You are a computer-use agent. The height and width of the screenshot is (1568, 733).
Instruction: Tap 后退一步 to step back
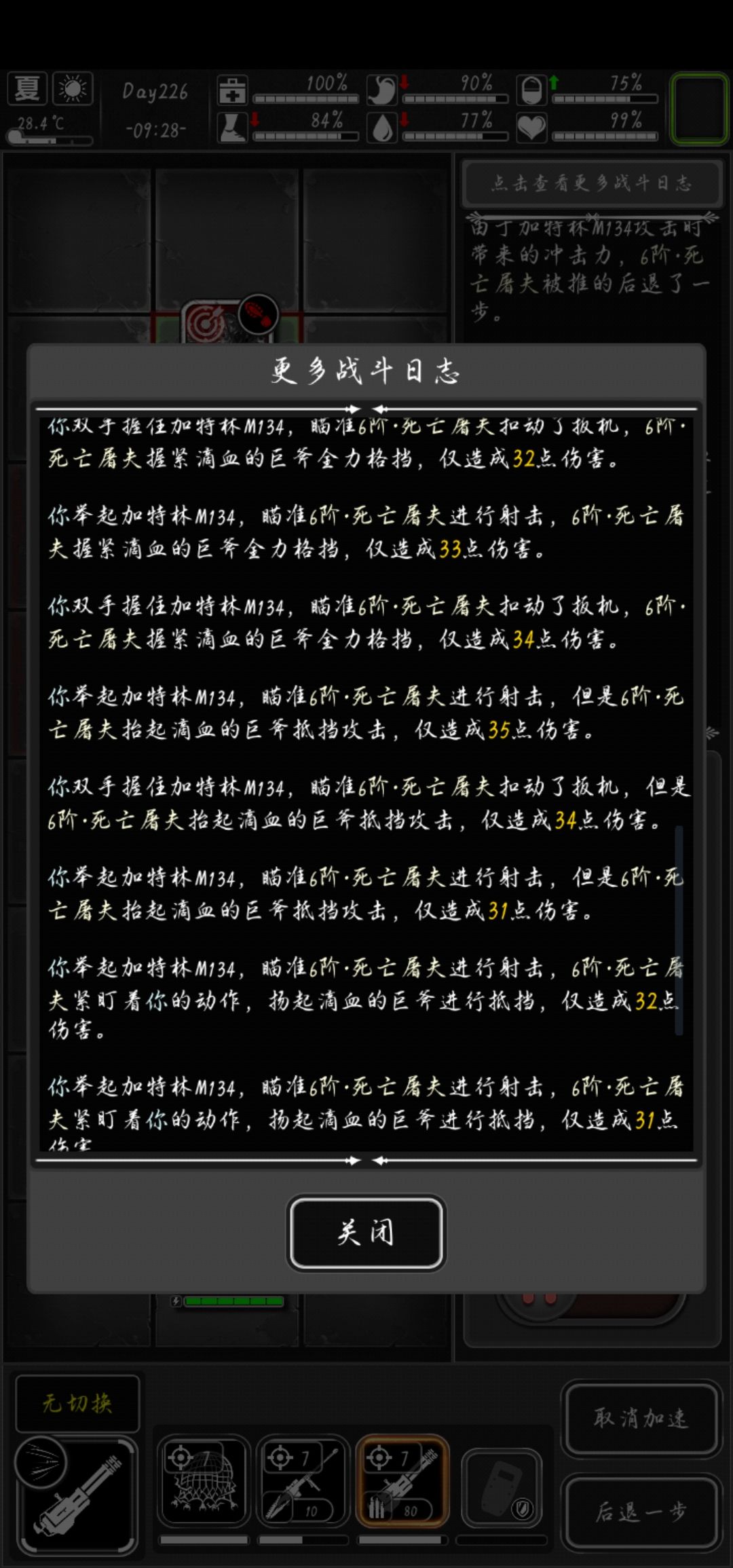click(x=641, y=1511)
